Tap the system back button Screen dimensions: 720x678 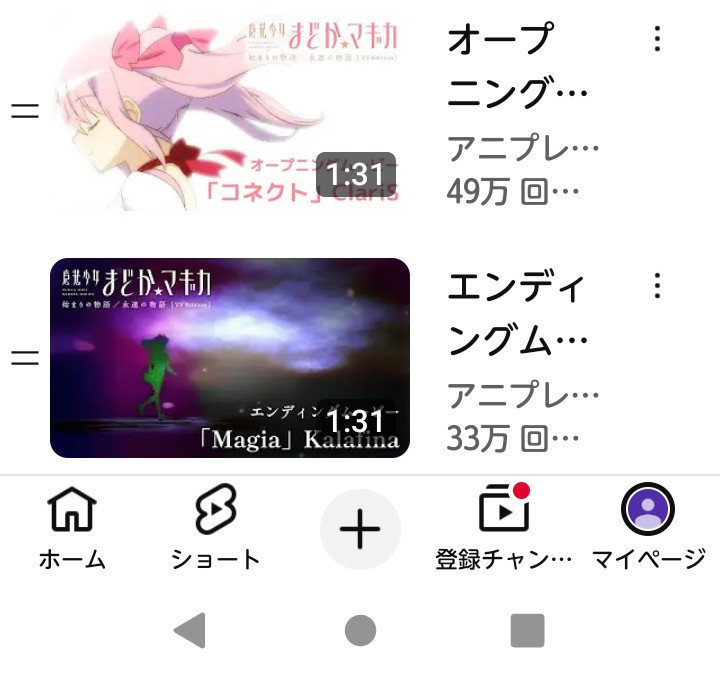(x=190, y=631)
